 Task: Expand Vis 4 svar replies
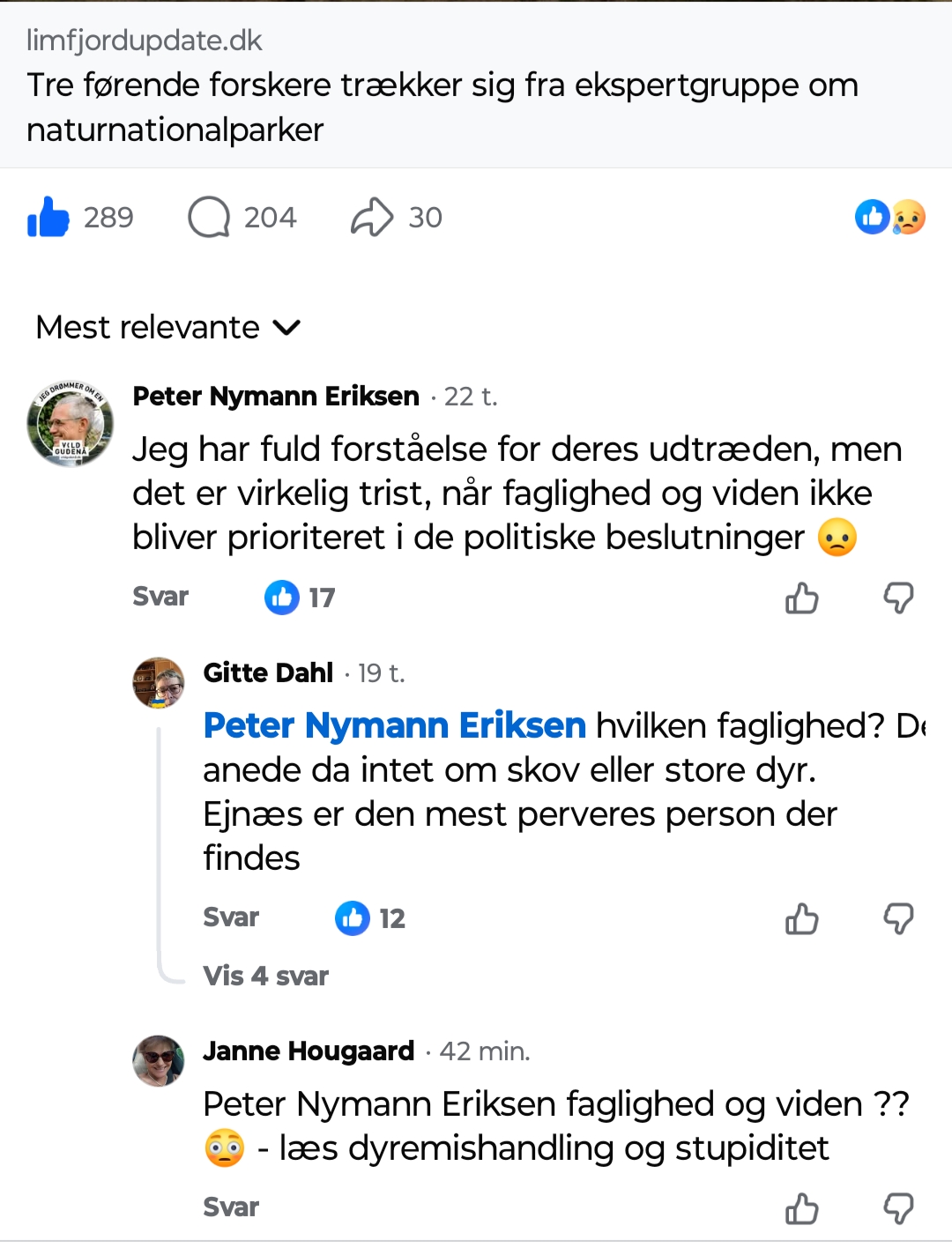point(265,976)
